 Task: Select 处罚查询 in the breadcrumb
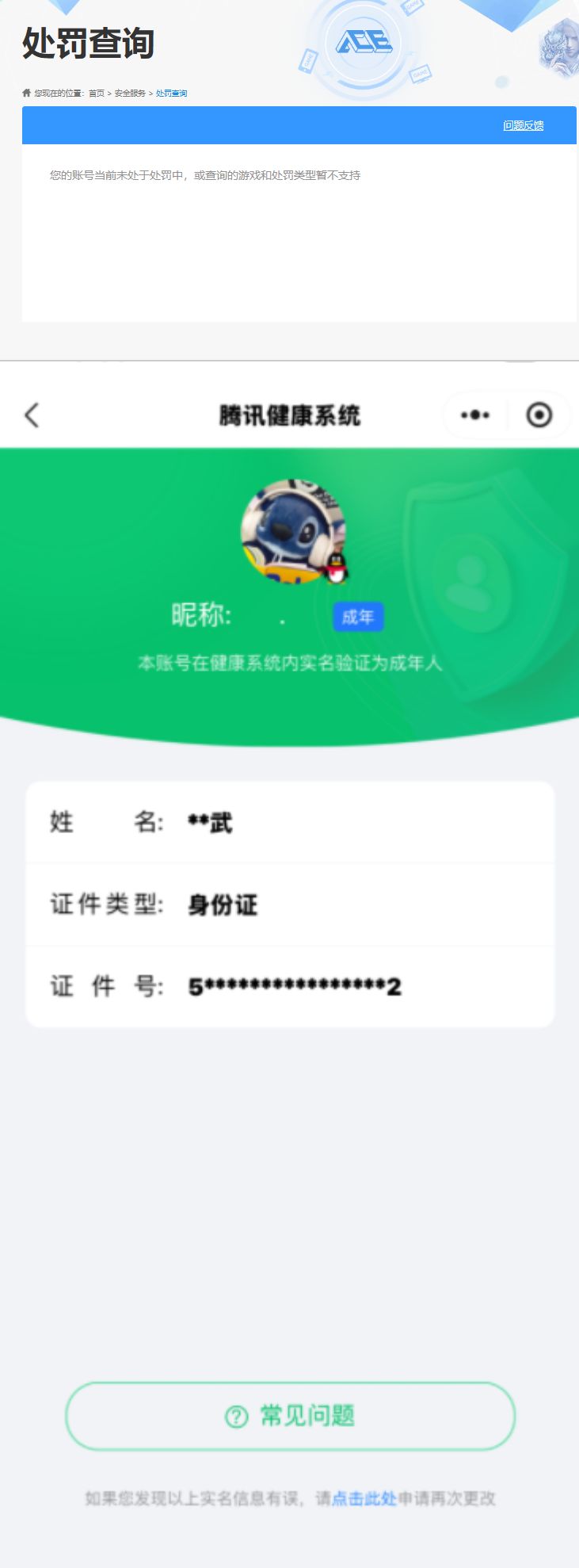pos(170,93)
